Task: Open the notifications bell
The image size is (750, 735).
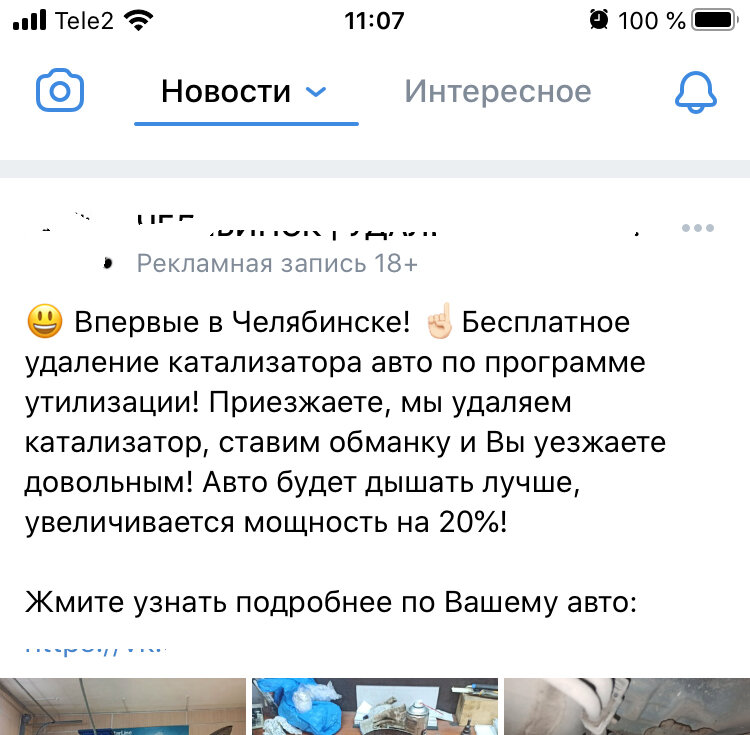Action: click(x=695, y=92)
